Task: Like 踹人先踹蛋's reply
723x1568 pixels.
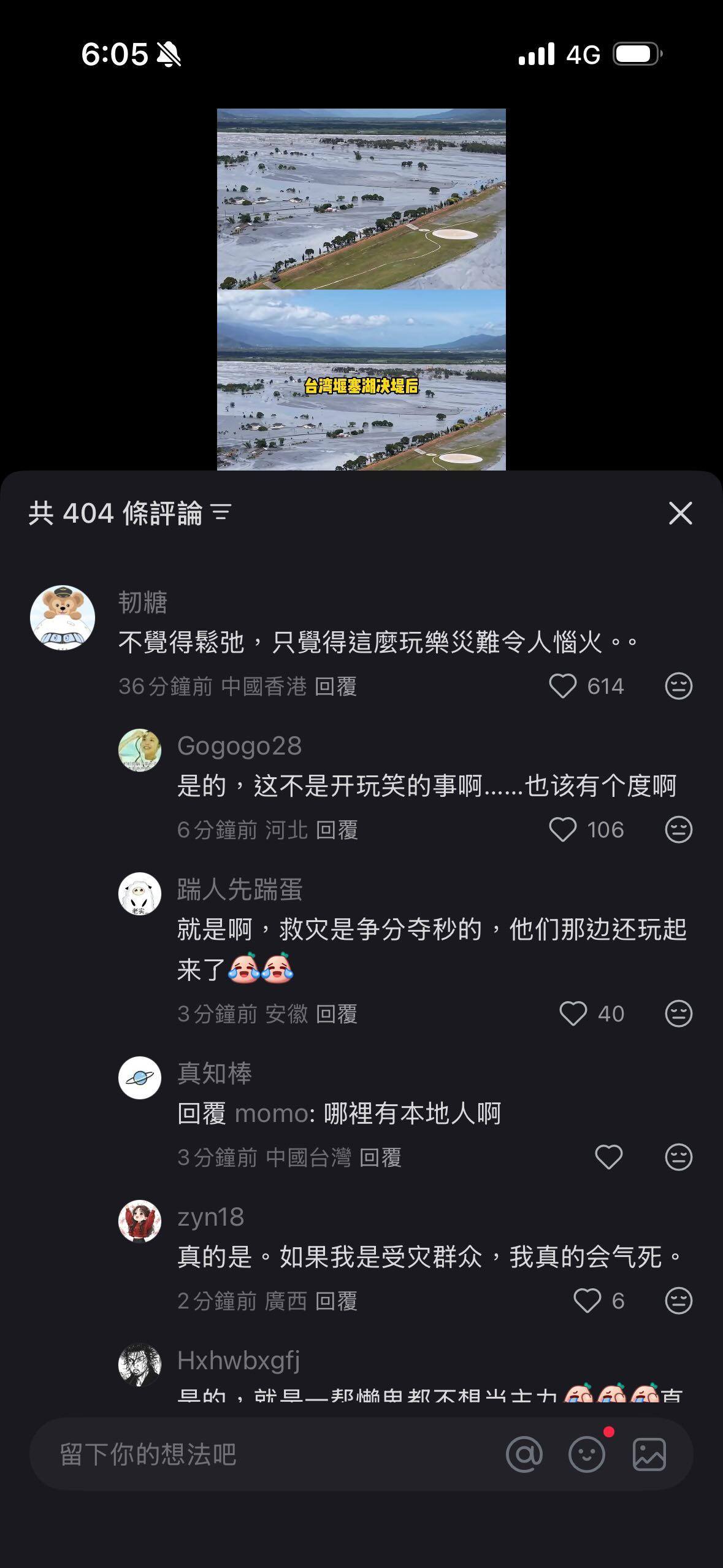Action: point(573,1013)
